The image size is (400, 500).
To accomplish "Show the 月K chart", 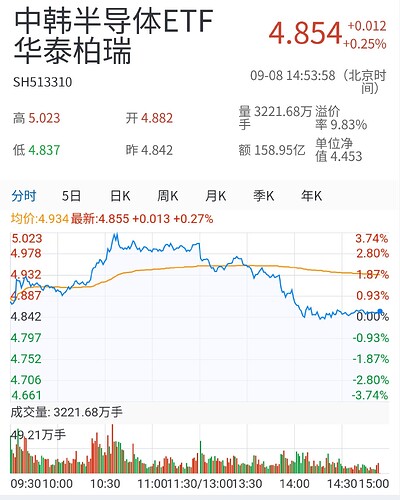I will coord(216,196).
